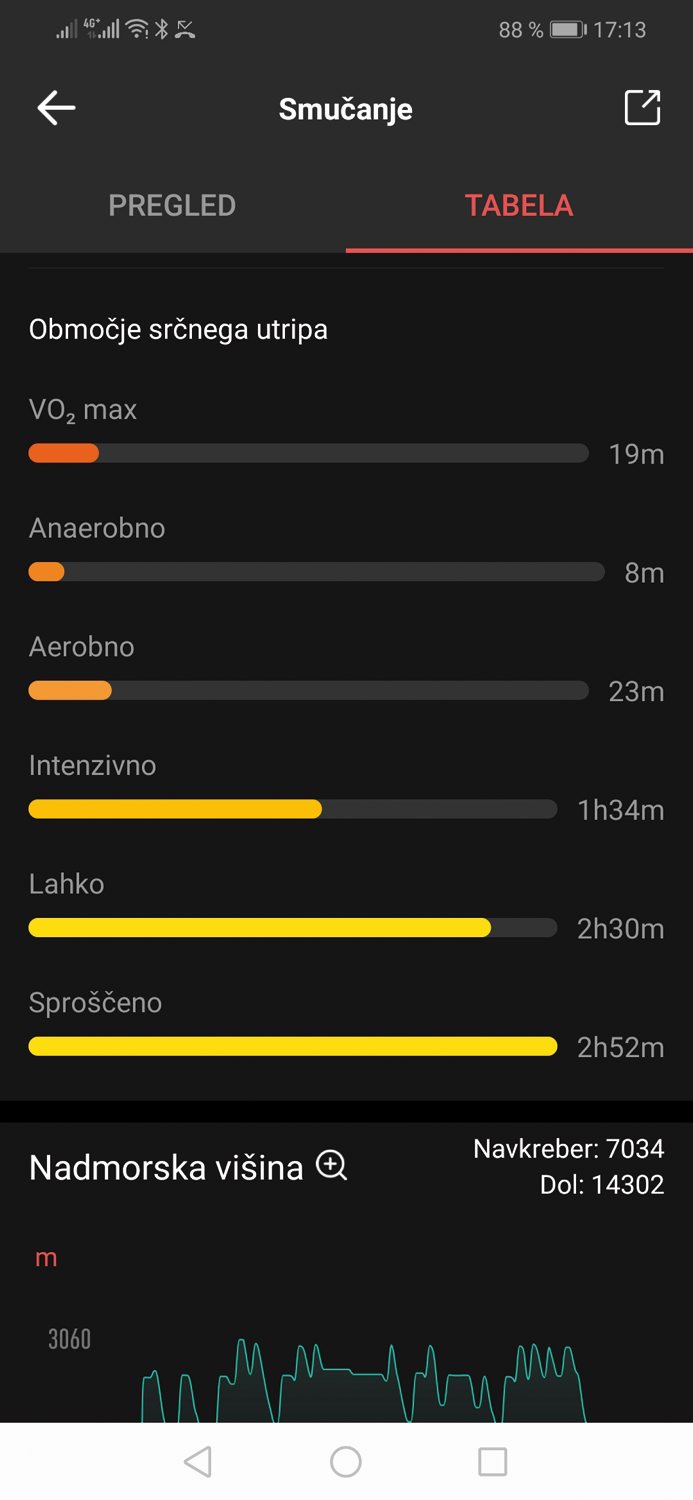693x1500 pixels.
Task: Select the TABELA tab
Action: (519, 205)
